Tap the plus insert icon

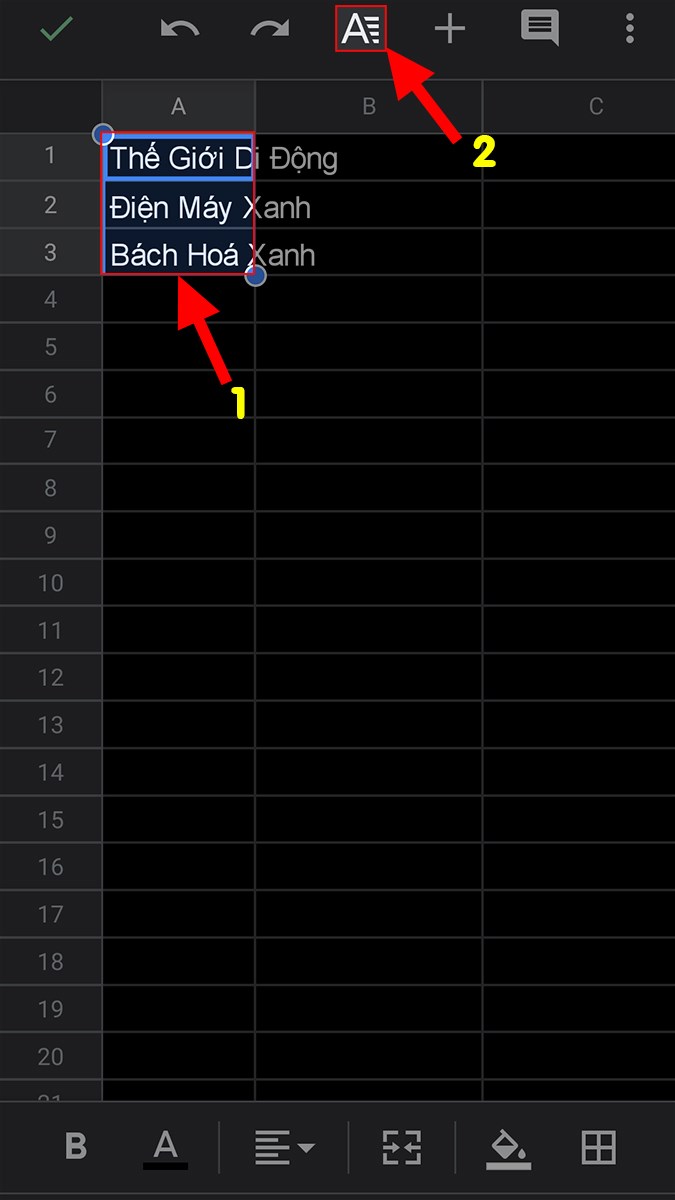coord(450,29)
